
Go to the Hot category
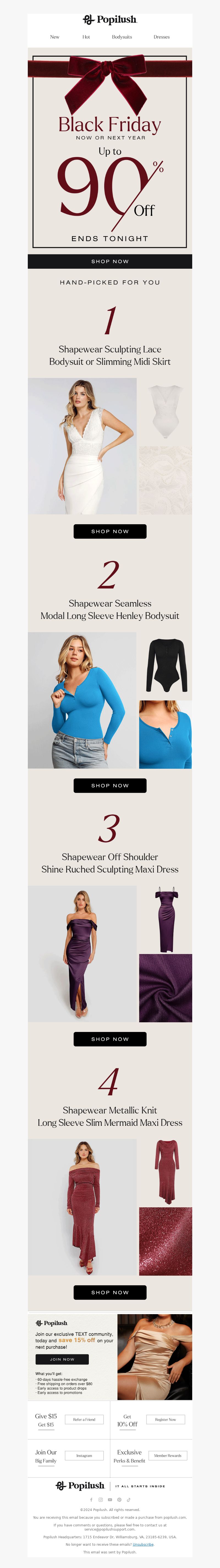[86, 37]
